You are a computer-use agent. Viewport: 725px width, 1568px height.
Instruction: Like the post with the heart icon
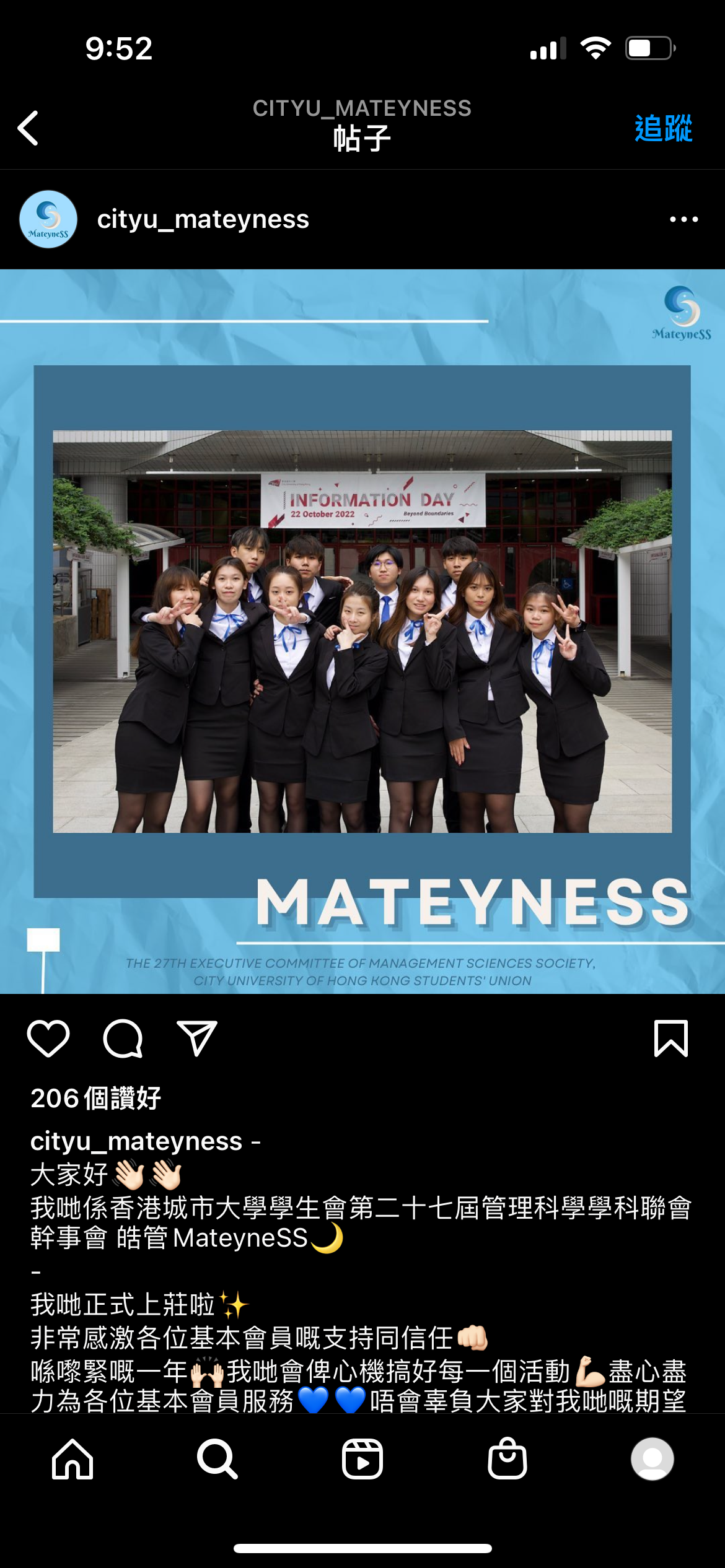tap(48, 1039)
